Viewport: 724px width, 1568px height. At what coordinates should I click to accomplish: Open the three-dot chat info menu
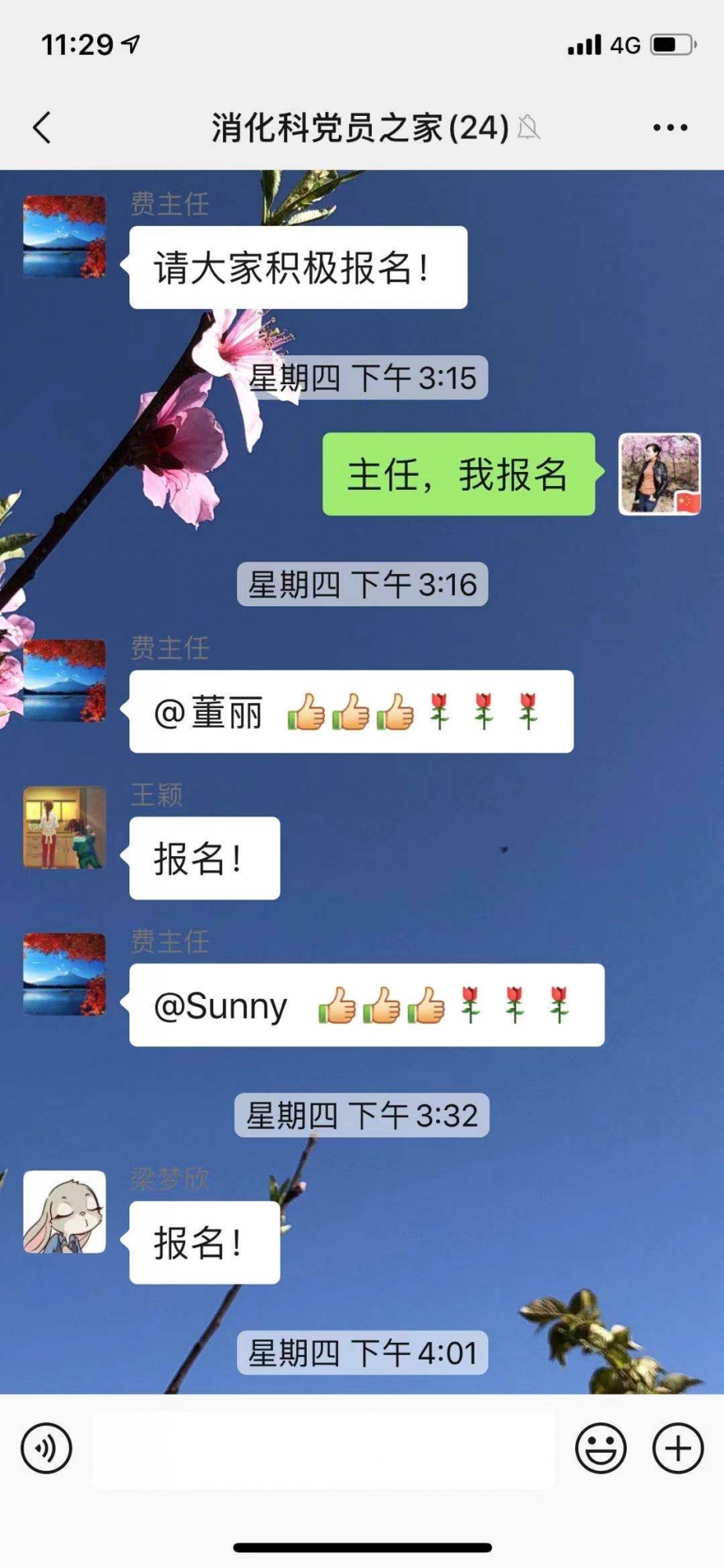[670, 128]
